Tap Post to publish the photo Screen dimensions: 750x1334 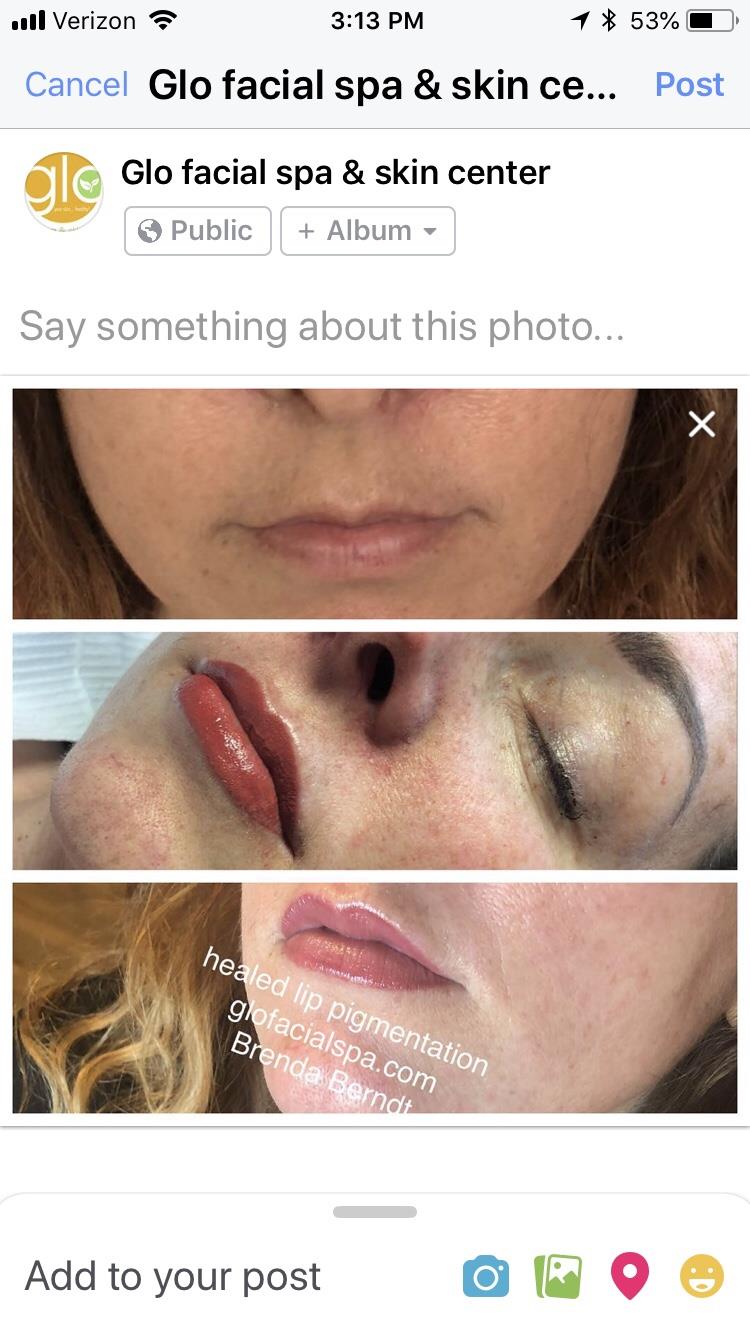pos(689,85)
